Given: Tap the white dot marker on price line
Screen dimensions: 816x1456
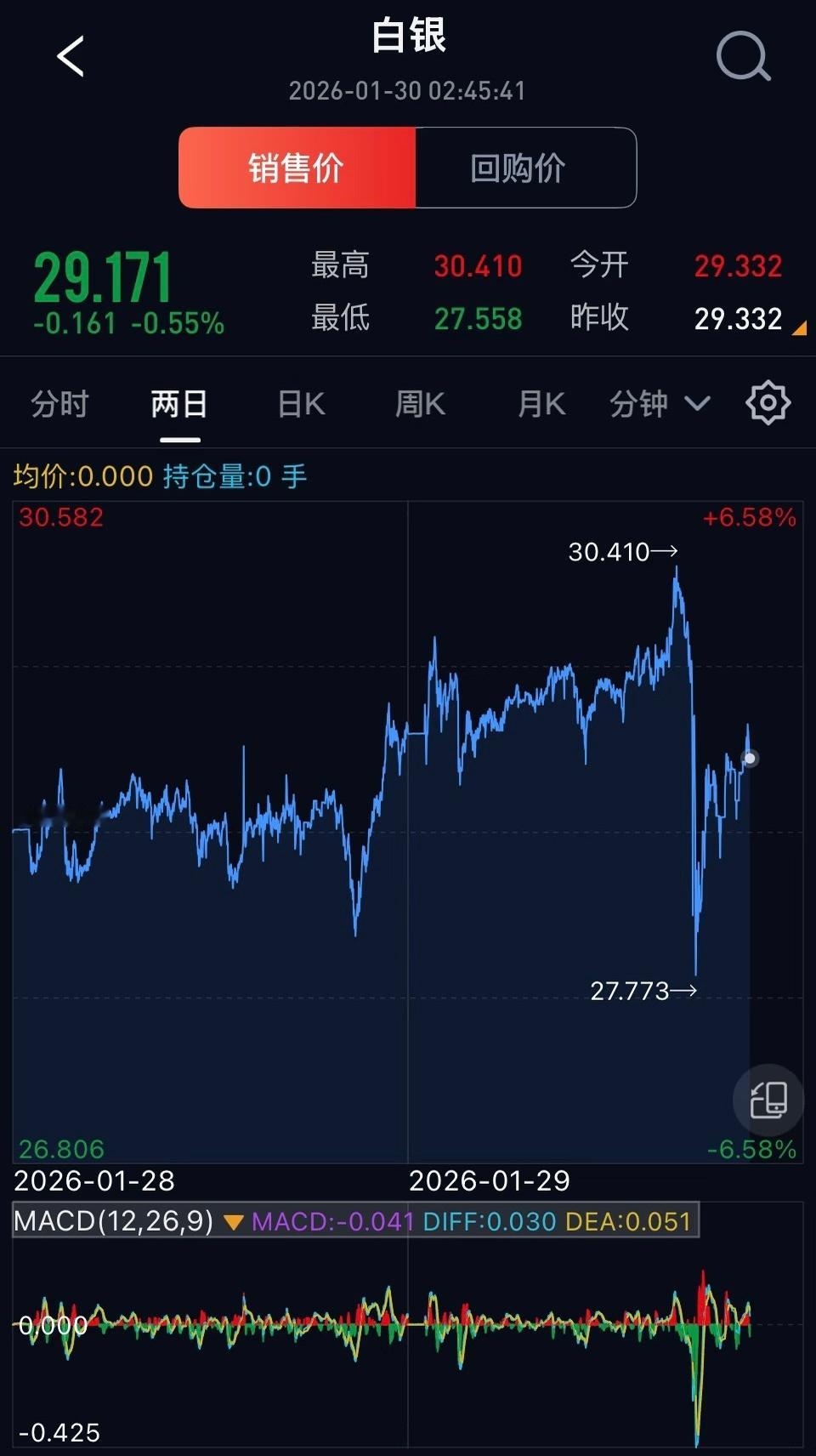Looking at the screenshot, I should pyautogui.click(x=749, y=758).
